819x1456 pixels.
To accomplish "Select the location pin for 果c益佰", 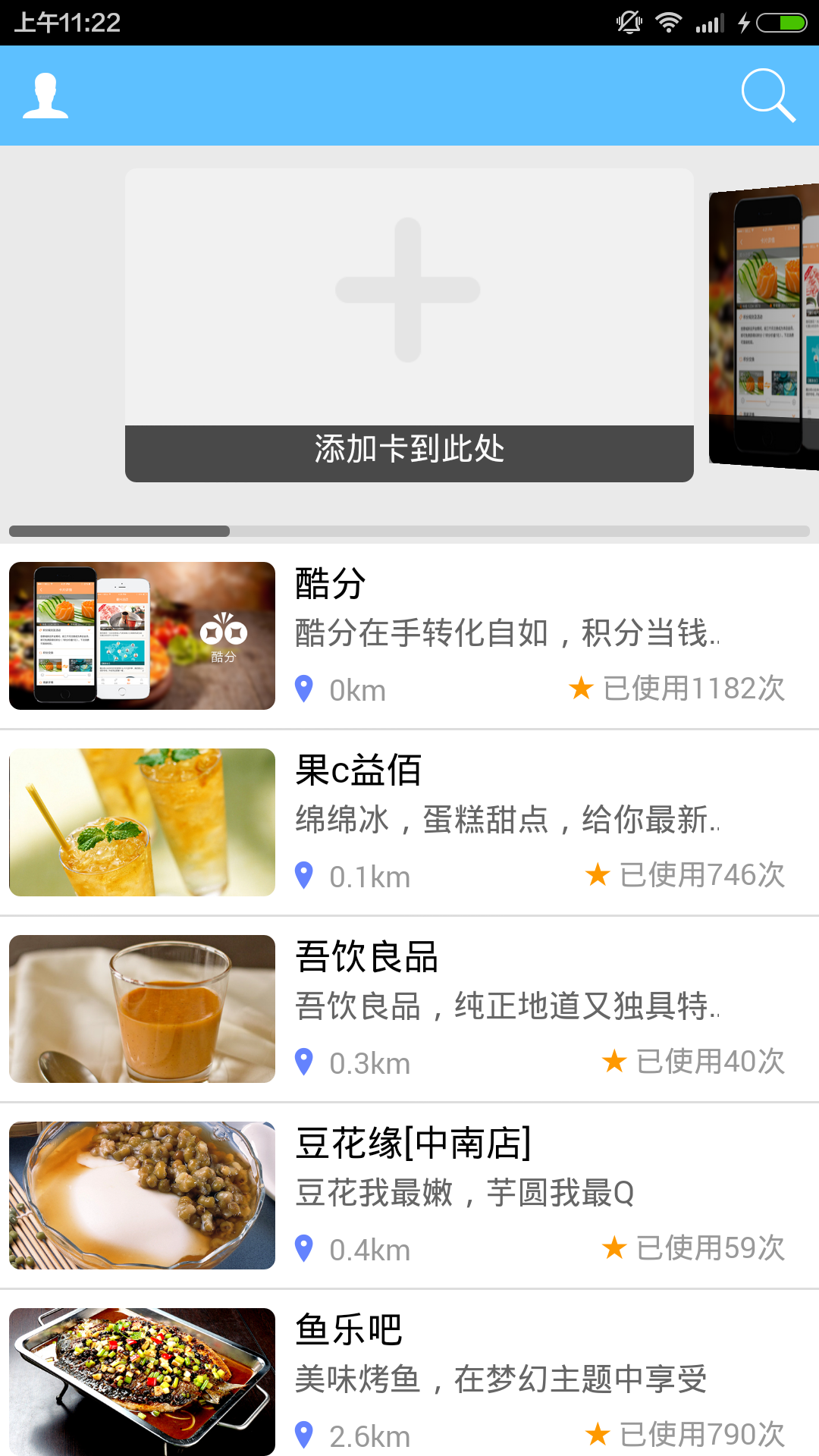I will (x=304, y=876).
